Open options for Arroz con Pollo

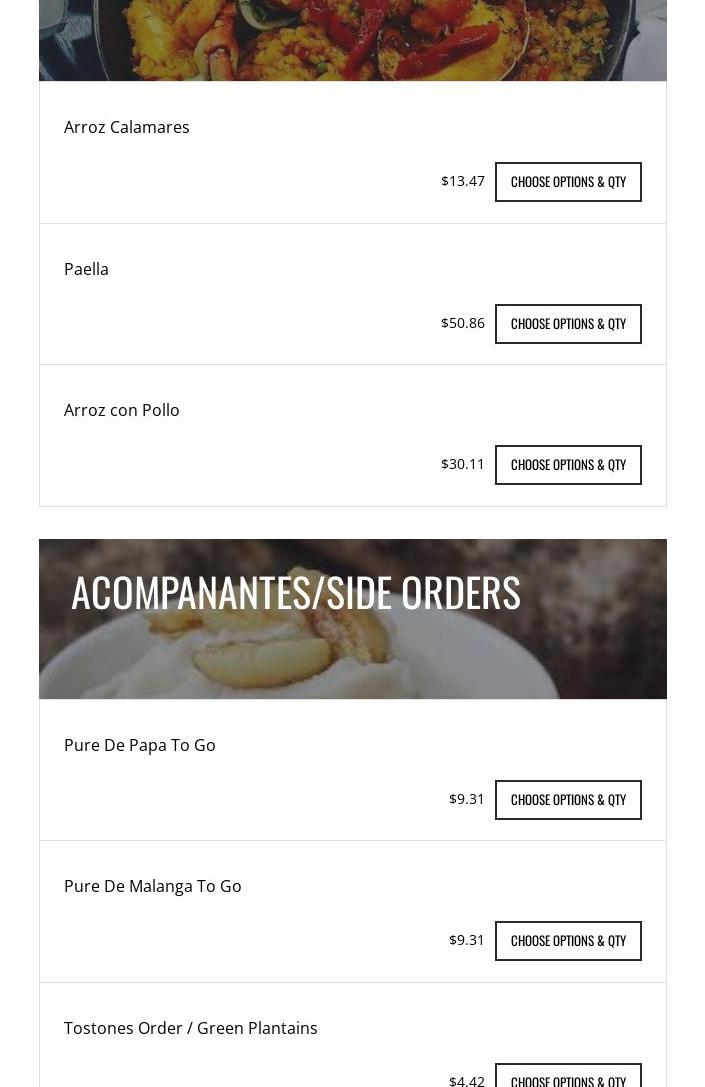coord(568,465)
